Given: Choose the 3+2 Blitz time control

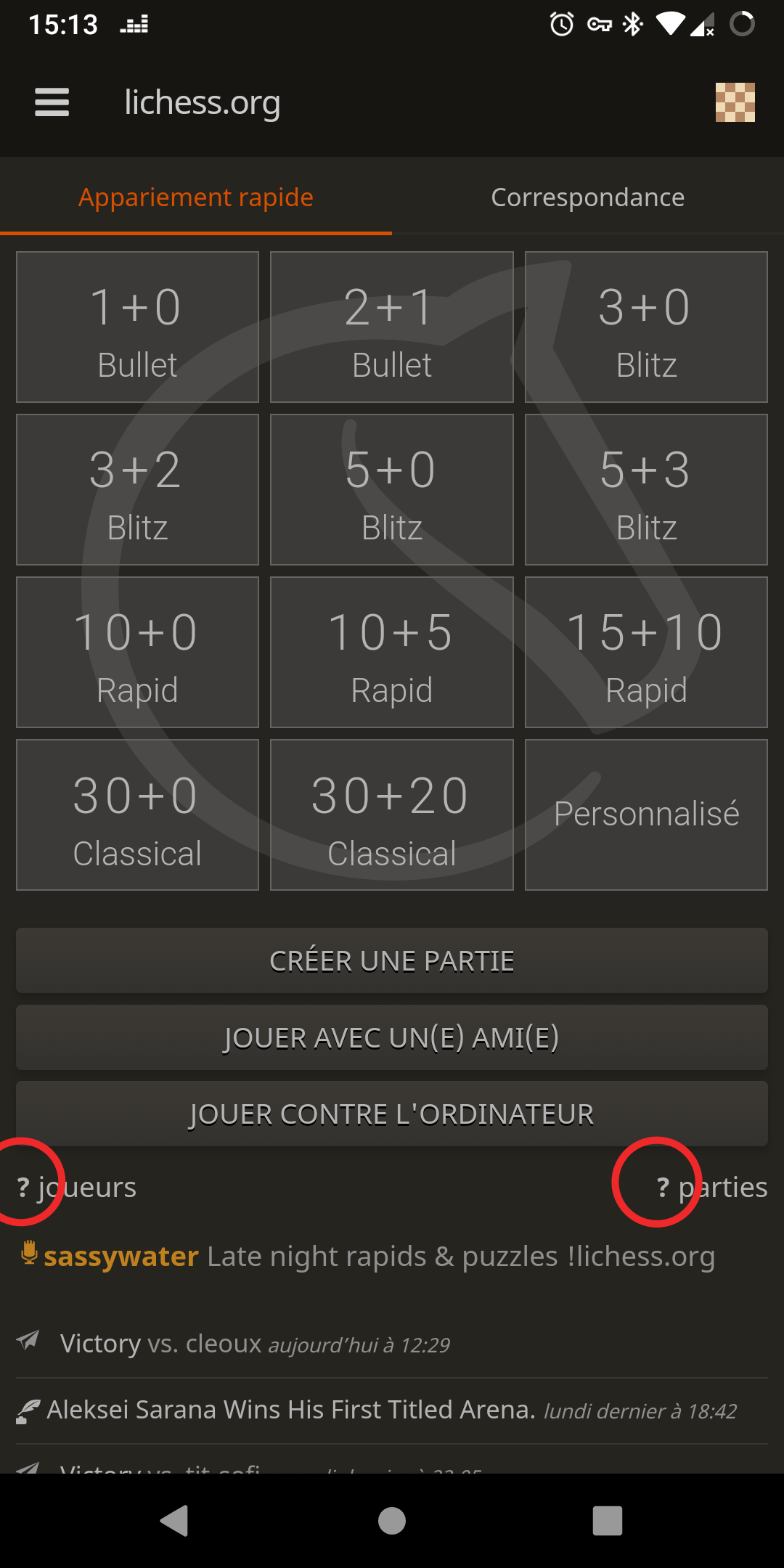Looking at the screenshot, I should (137, 490).
